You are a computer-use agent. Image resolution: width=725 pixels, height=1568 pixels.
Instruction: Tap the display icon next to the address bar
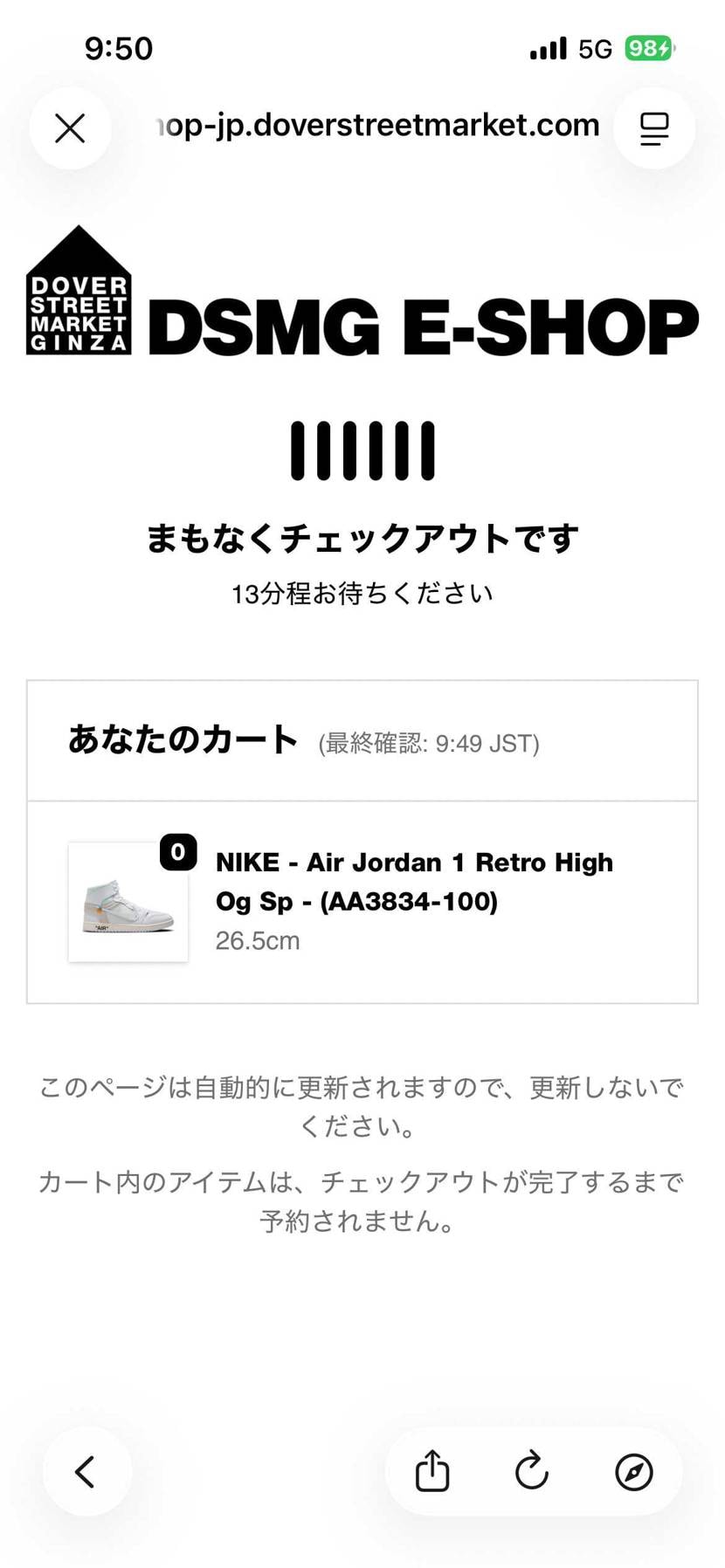(653, 127)
